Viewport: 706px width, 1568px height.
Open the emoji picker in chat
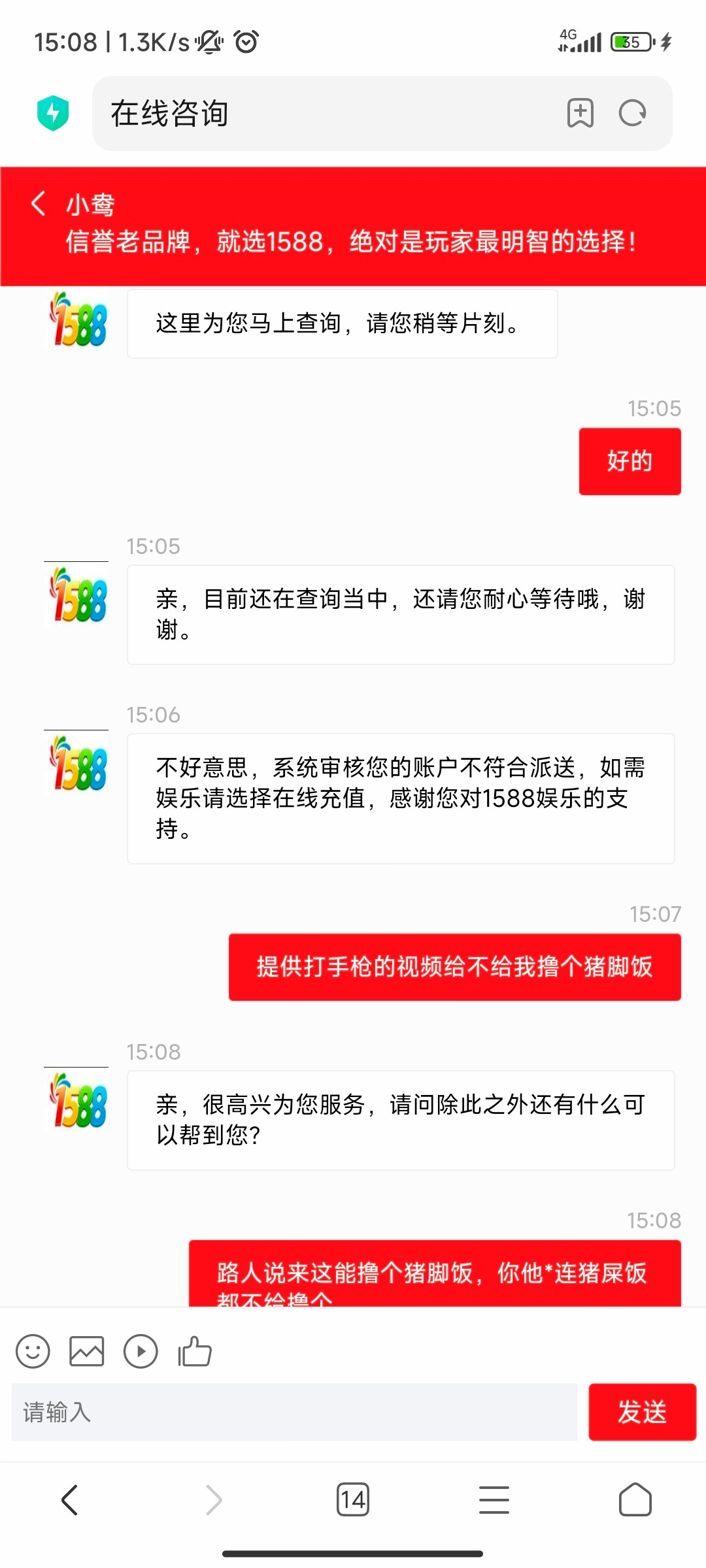33,1350
